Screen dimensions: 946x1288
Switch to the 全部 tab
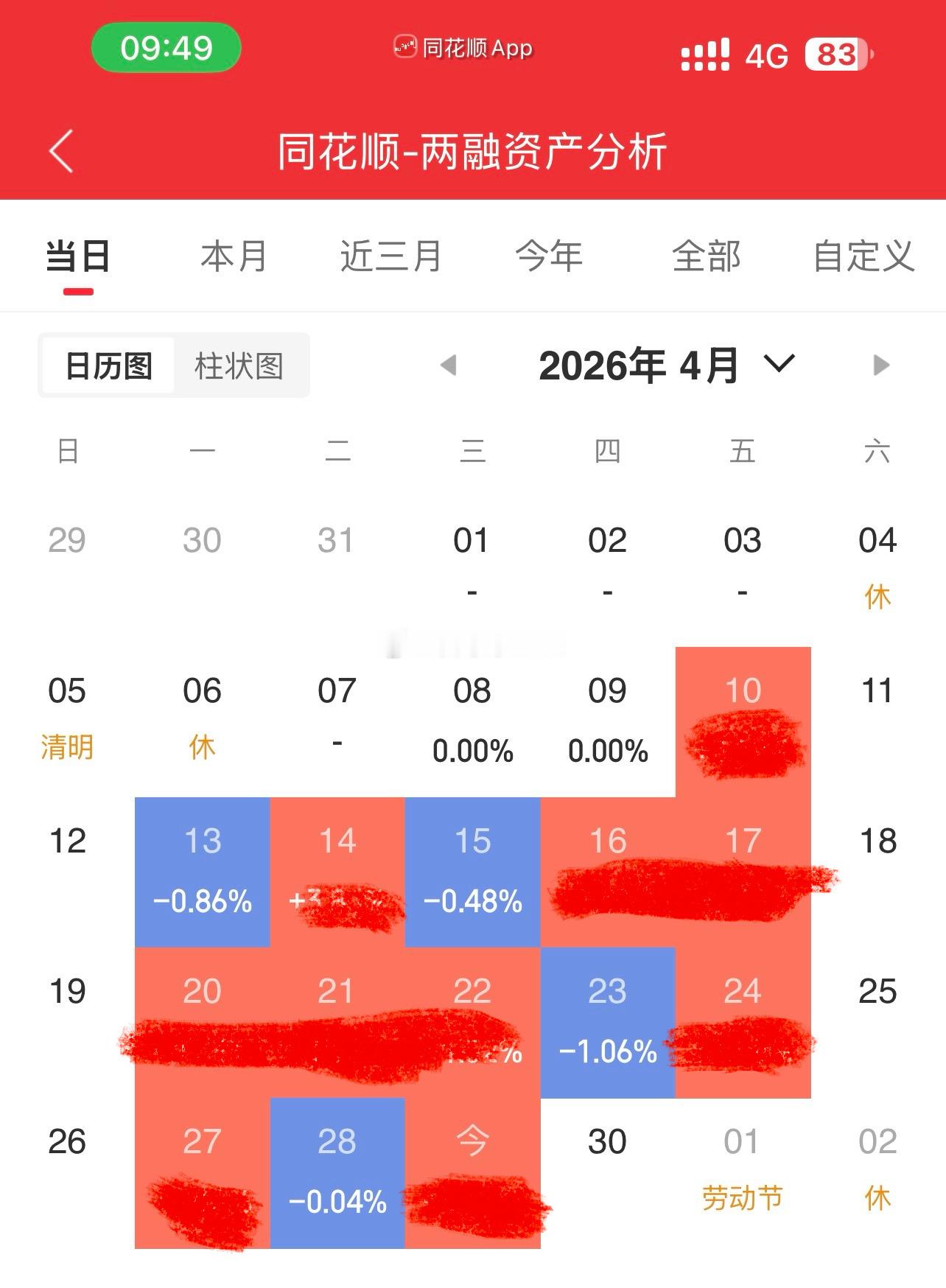coord(707,256)
